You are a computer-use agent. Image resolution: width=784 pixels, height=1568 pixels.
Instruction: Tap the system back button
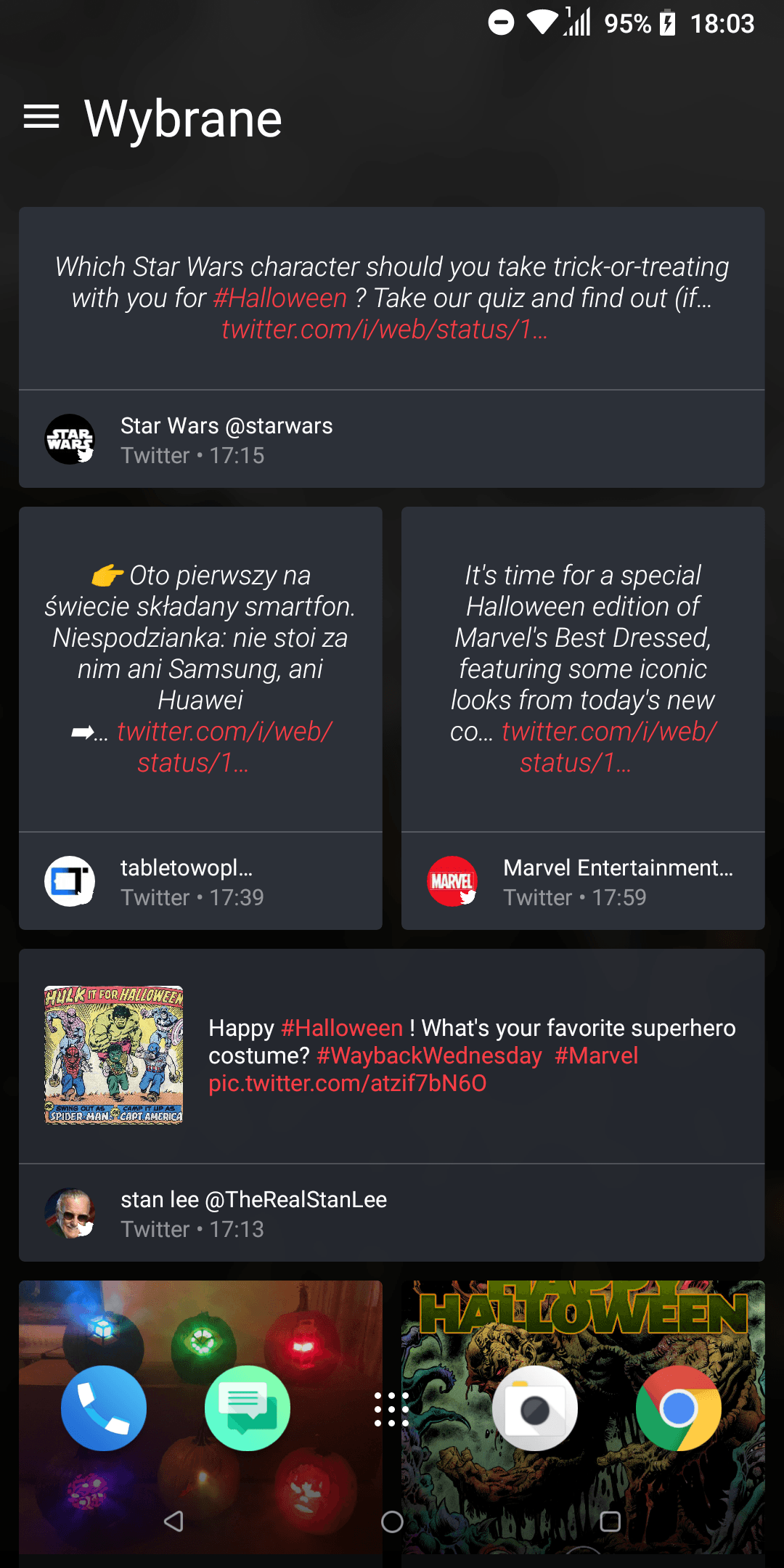[173, 1522]
